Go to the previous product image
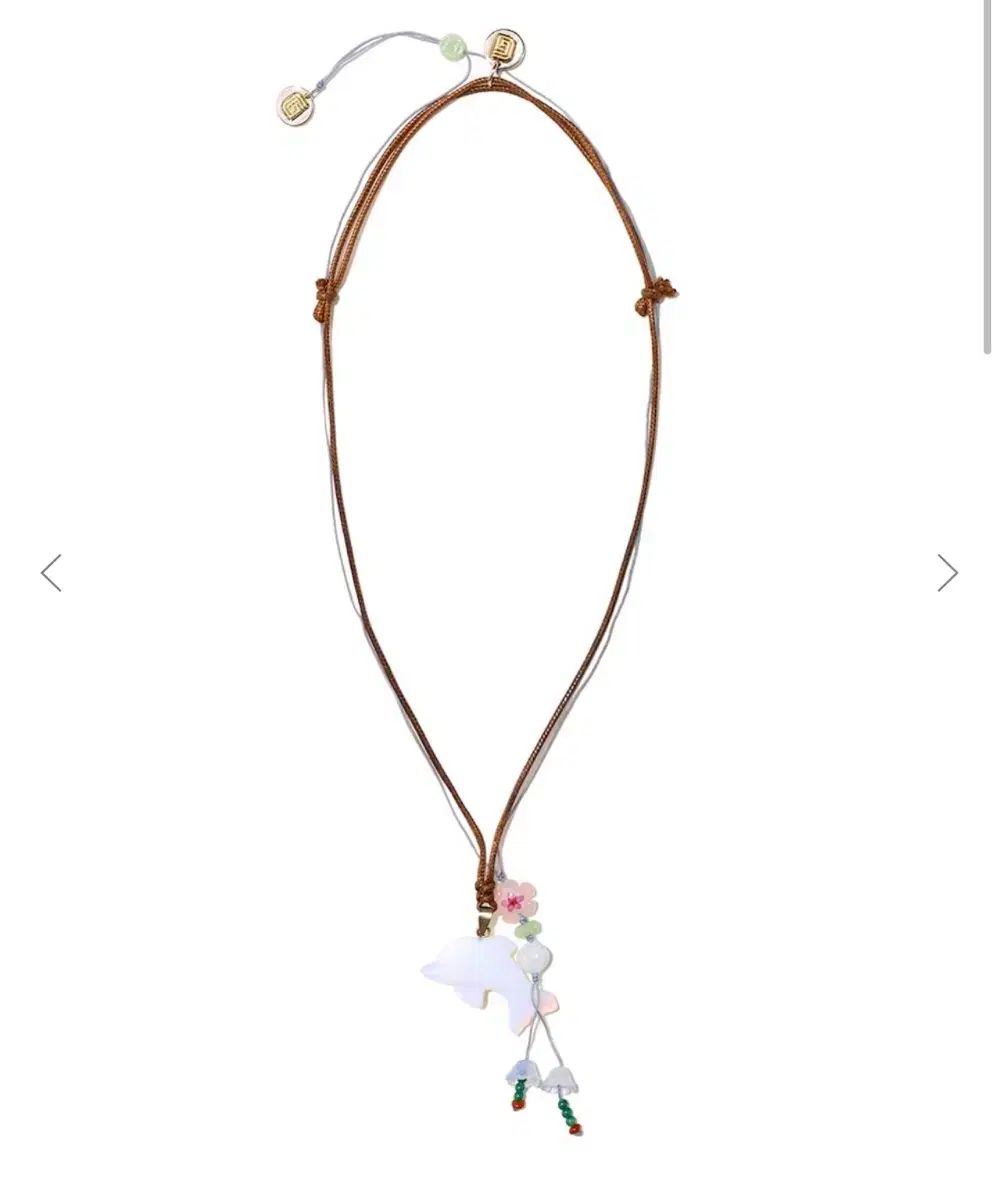The height and width of the screenshot is (1200, 999). [51, 573]
